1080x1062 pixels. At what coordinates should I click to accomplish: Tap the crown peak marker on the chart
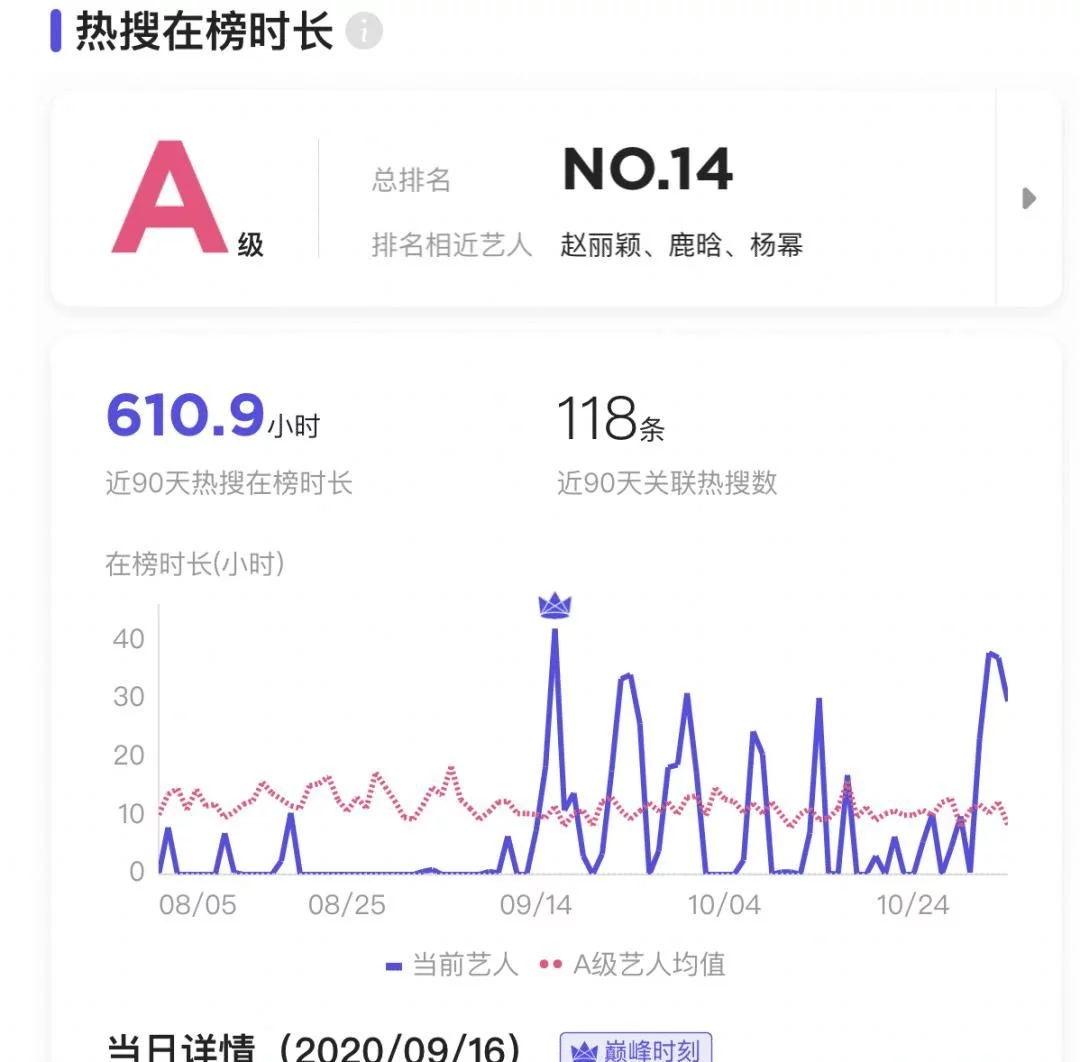pyautogui.click(x=554, y=605)
